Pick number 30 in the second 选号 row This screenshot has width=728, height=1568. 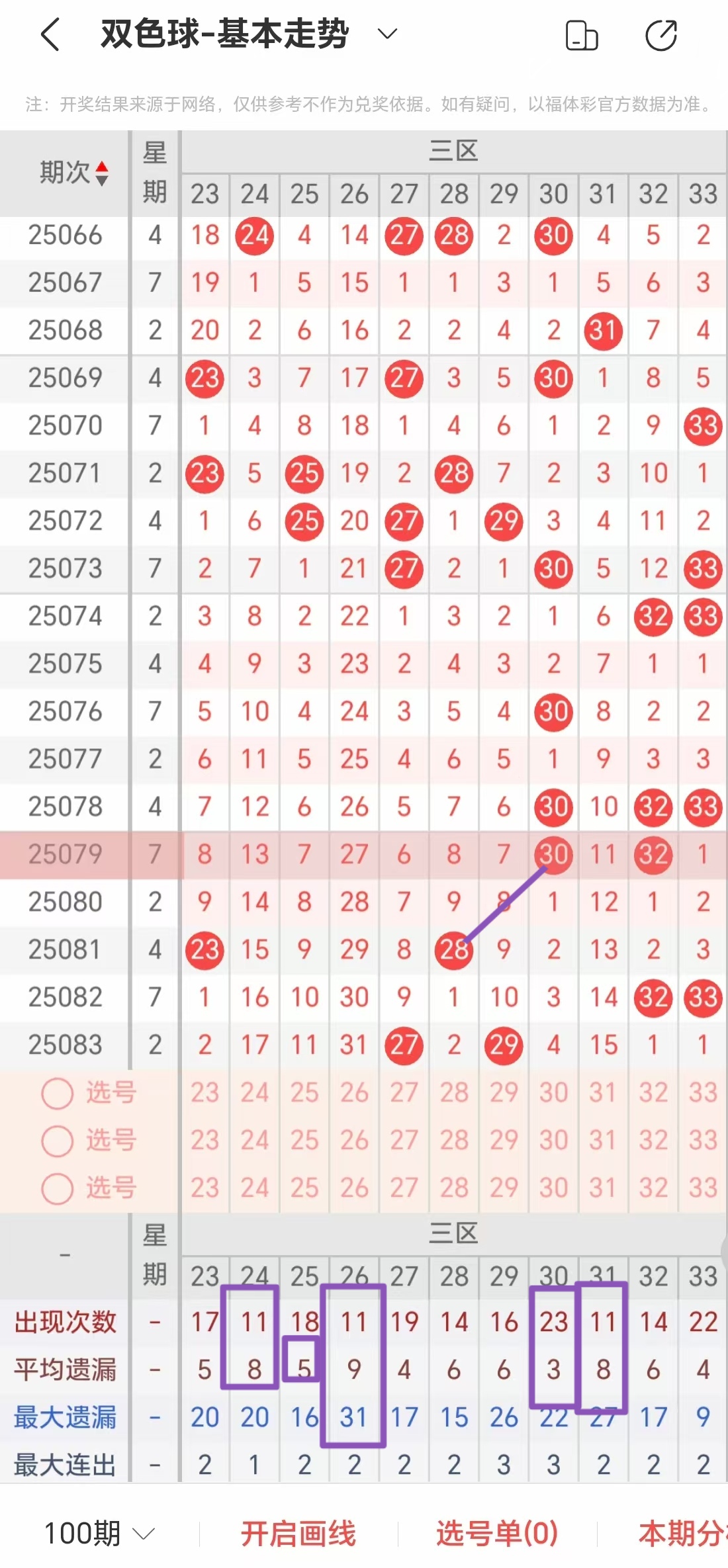[553, 1141]
